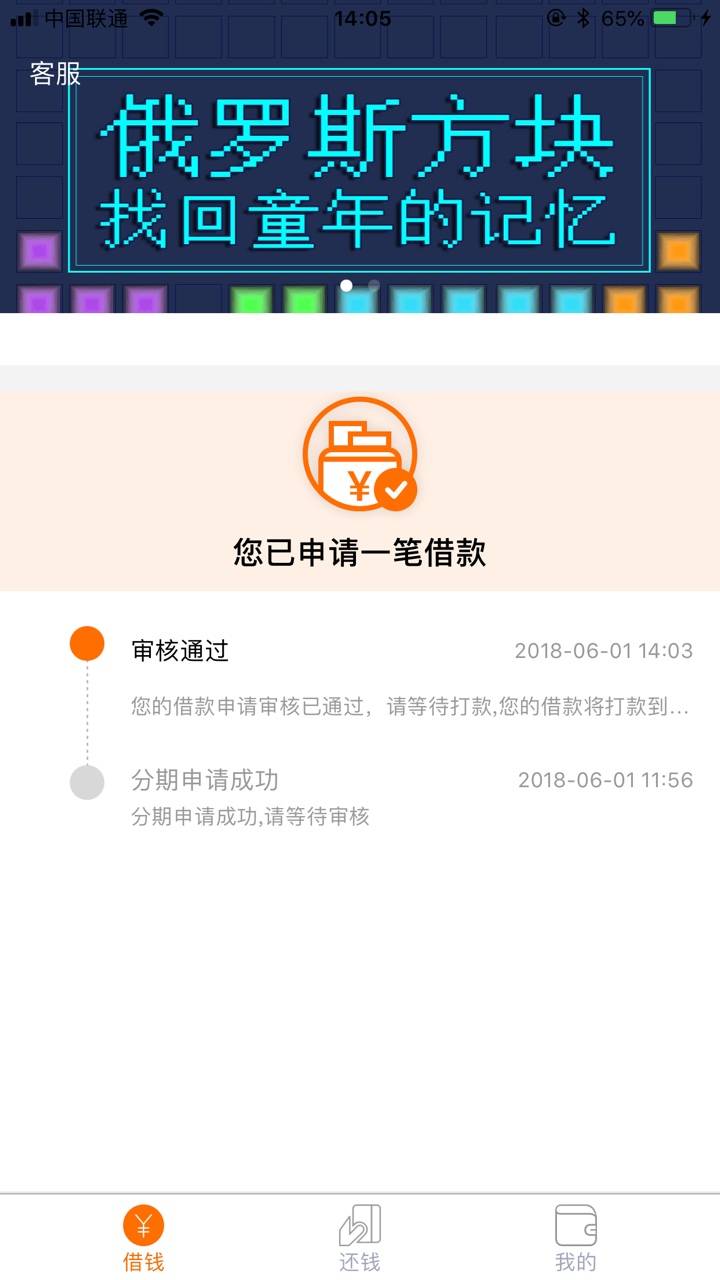
Task: Select the 借钱 tab
Action: [144, 1239]
